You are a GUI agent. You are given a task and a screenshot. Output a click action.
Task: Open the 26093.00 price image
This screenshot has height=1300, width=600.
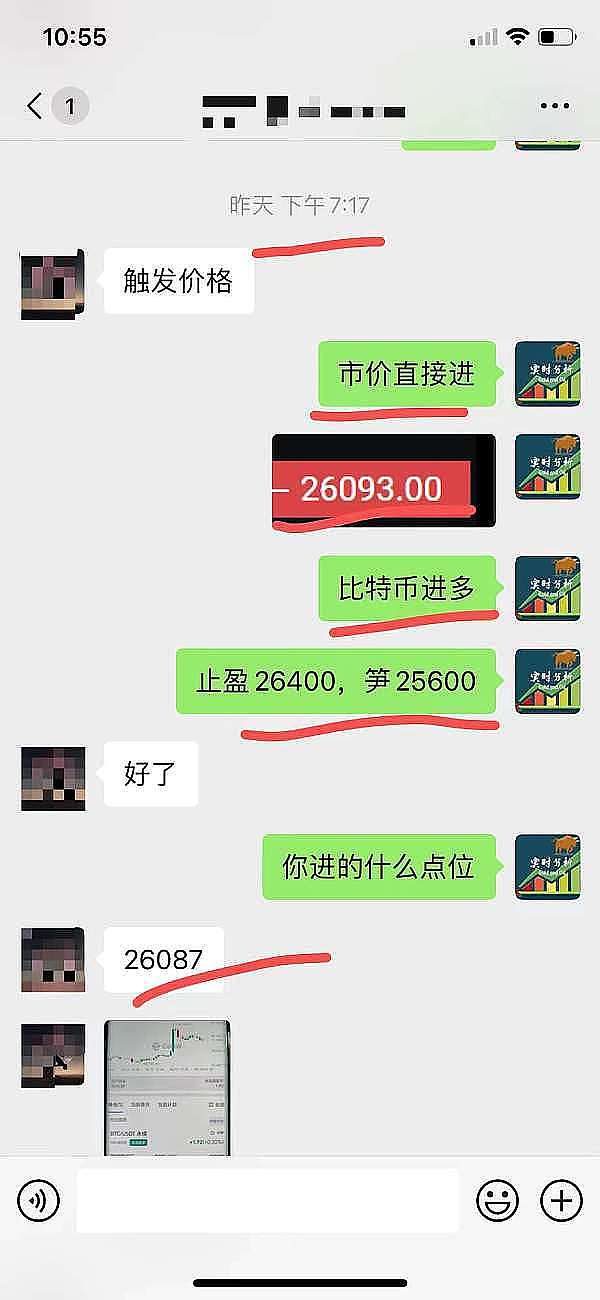point(384,481)
